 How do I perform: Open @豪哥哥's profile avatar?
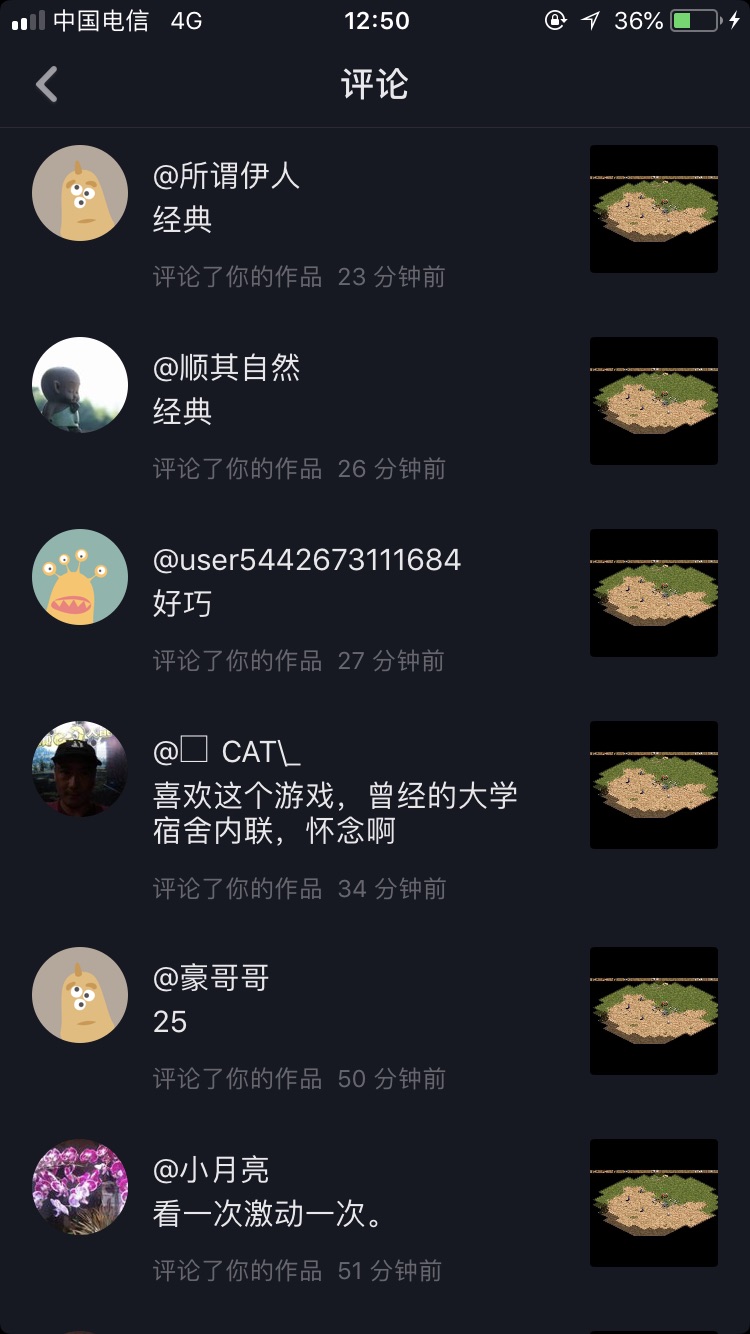click(80, 995)
